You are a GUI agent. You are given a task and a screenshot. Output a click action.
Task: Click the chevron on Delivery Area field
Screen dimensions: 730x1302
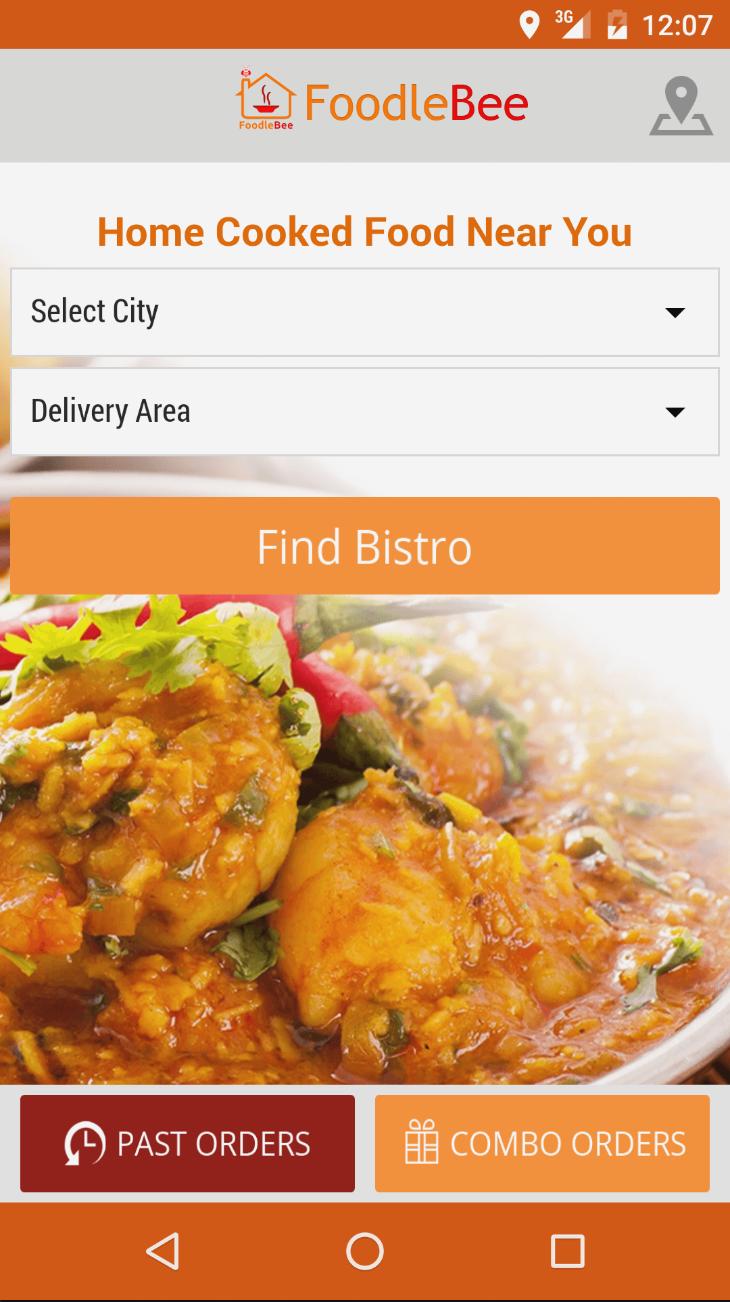point(678,411)
